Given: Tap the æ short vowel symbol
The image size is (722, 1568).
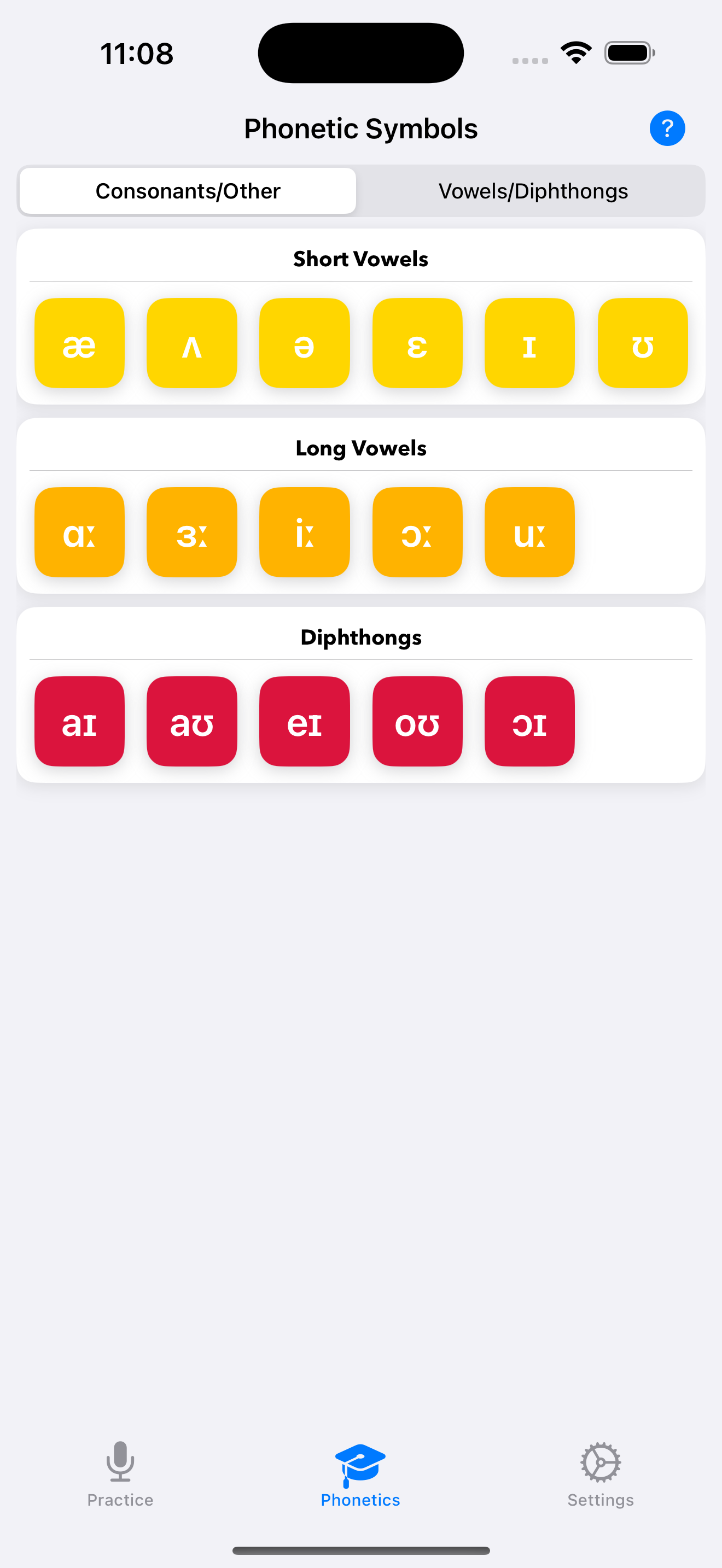Looking at the screenshot, I should click(80, 343).
